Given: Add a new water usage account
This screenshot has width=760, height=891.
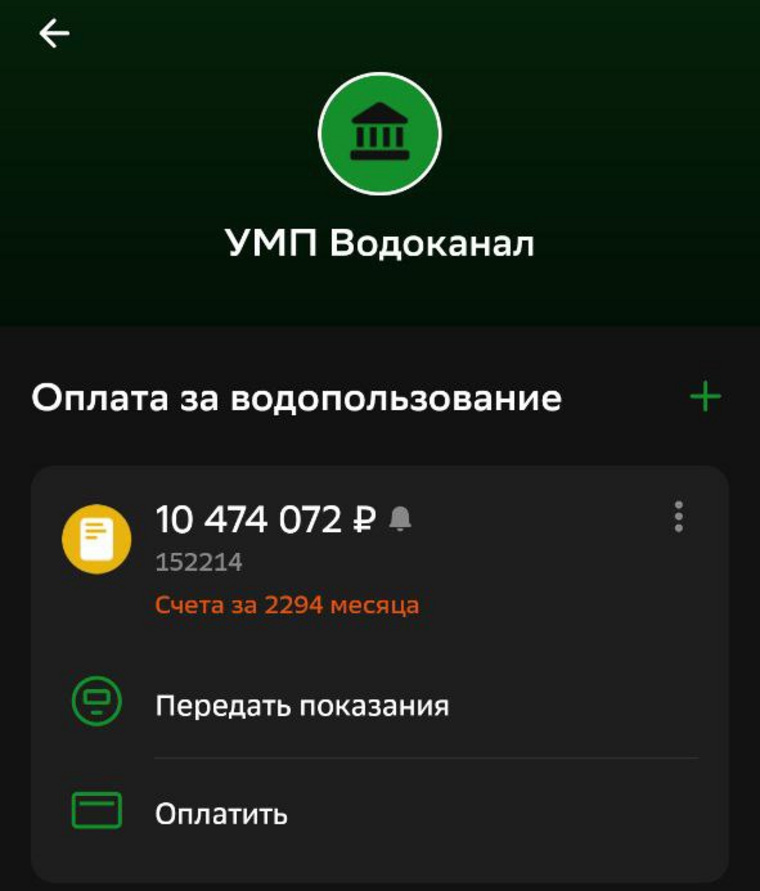Looking at the screenshot, I should click(705, 397).
